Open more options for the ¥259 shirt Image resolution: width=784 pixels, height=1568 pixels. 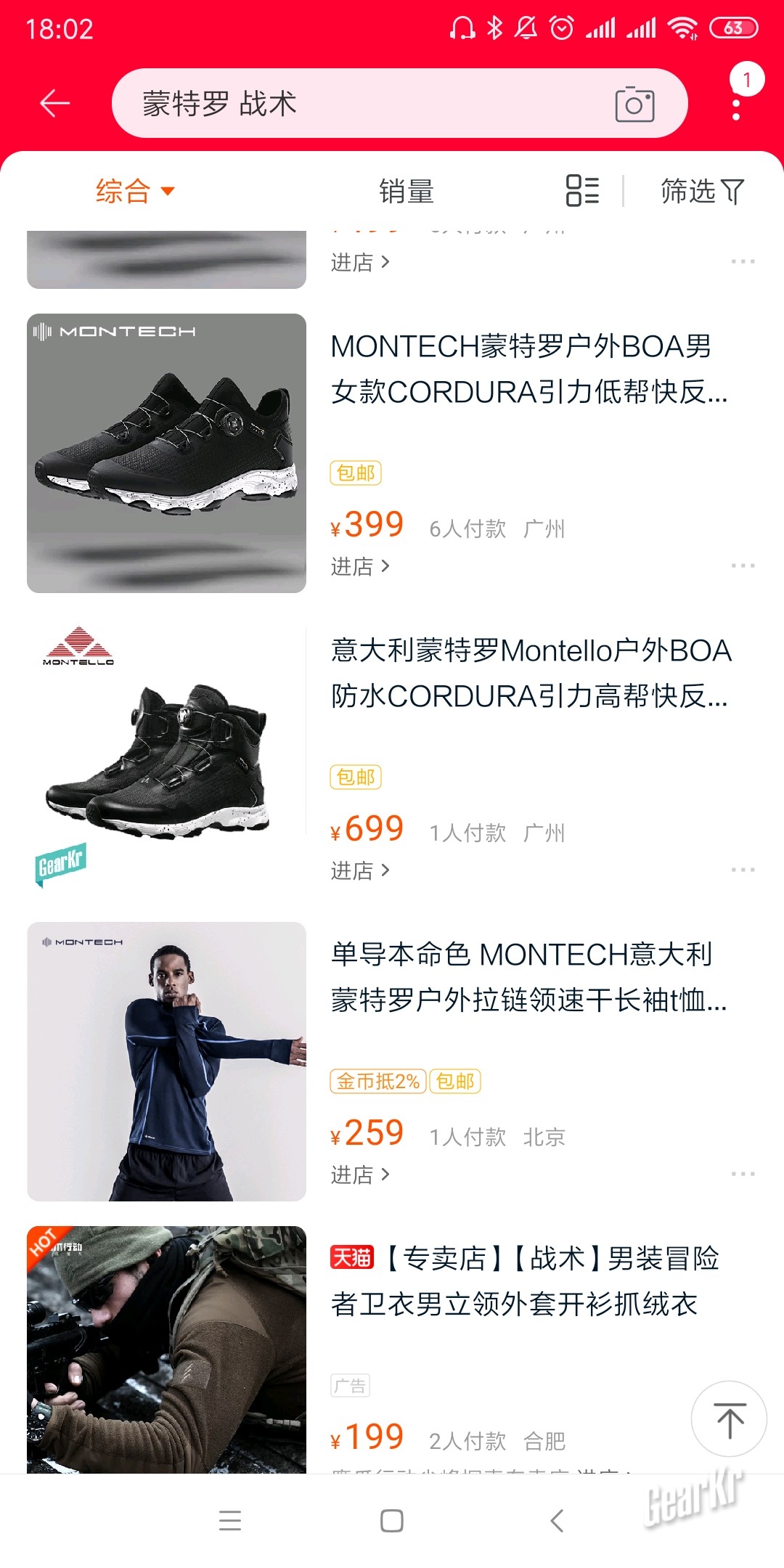pos(743,1174)
